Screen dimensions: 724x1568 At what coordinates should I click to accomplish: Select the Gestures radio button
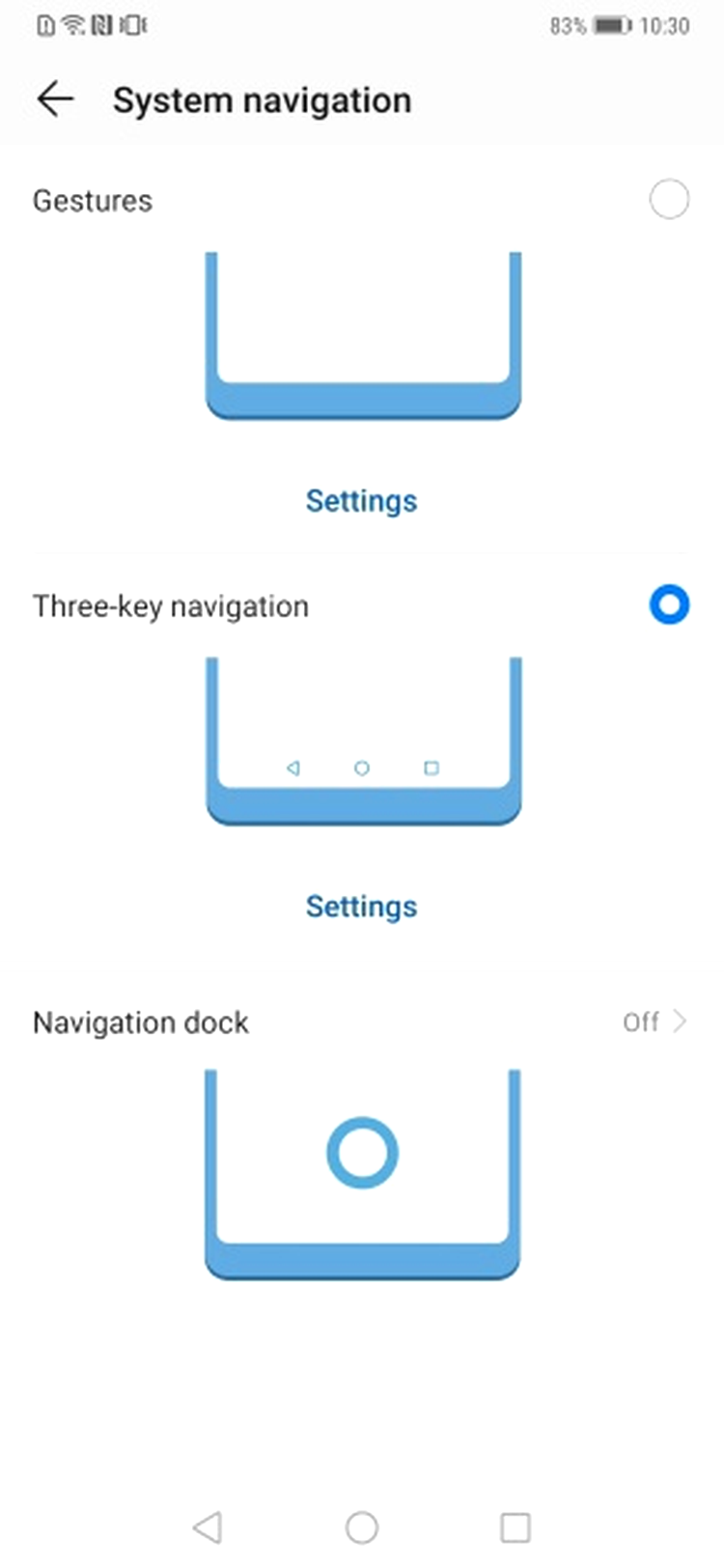(669, 200)
